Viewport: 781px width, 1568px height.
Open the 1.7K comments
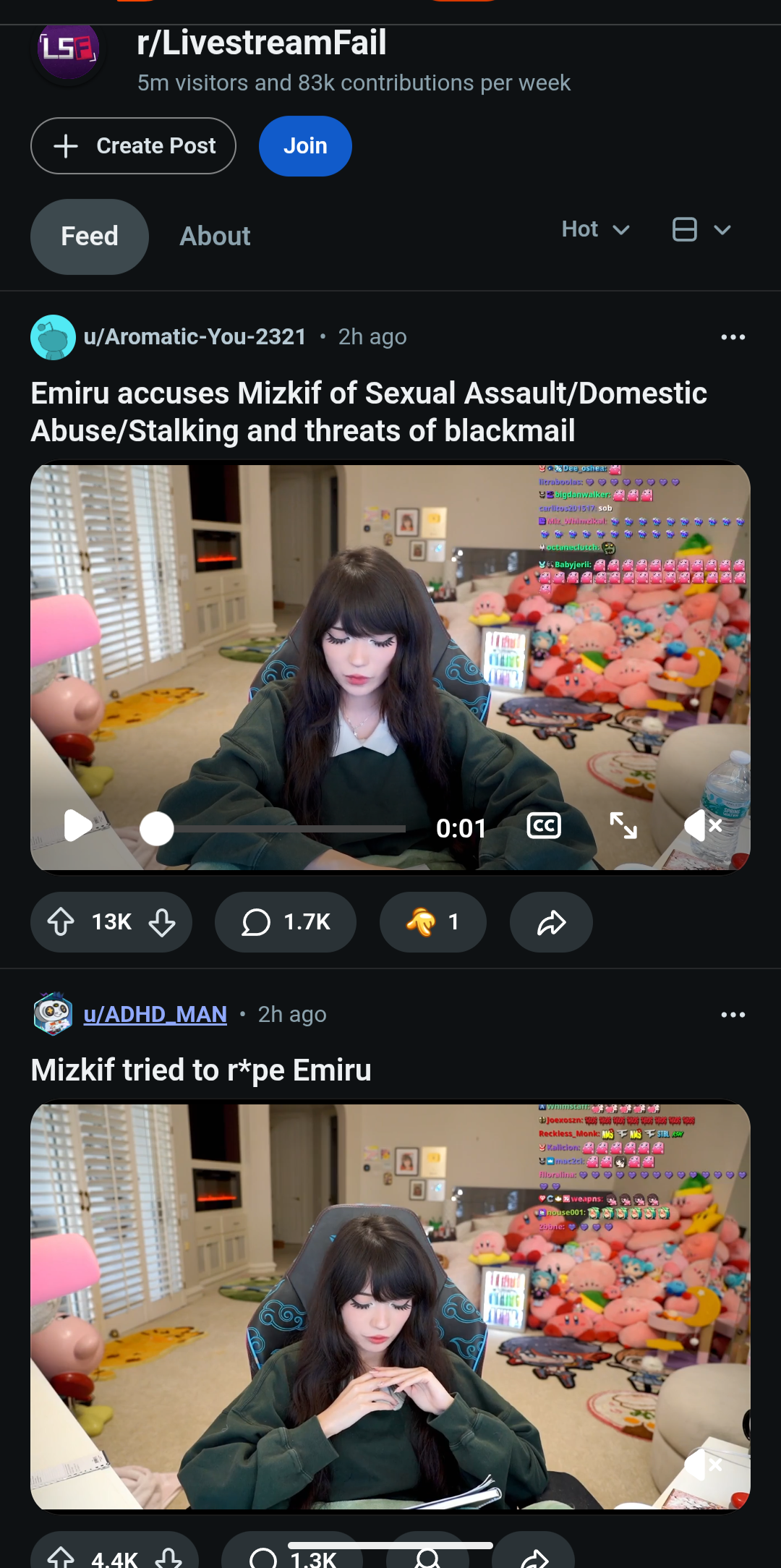pos(286,922)
